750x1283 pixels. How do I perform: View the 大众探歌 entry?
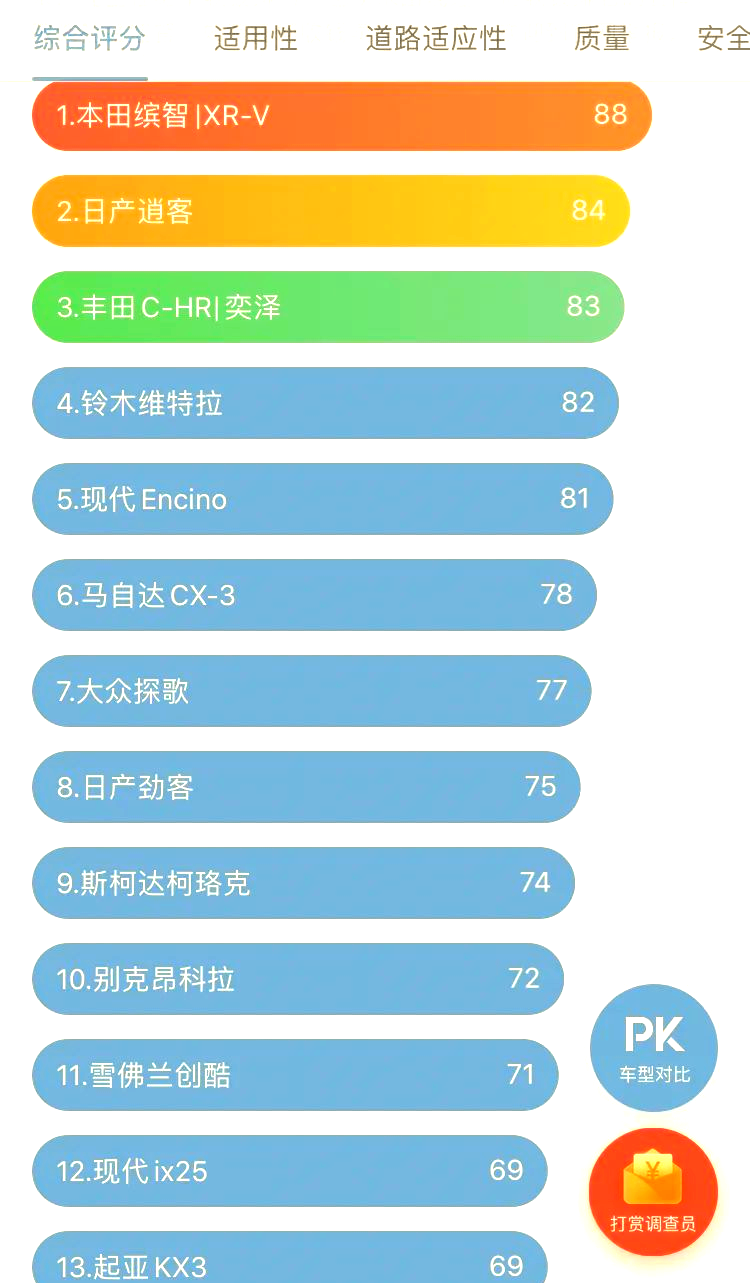coord(312,691)
